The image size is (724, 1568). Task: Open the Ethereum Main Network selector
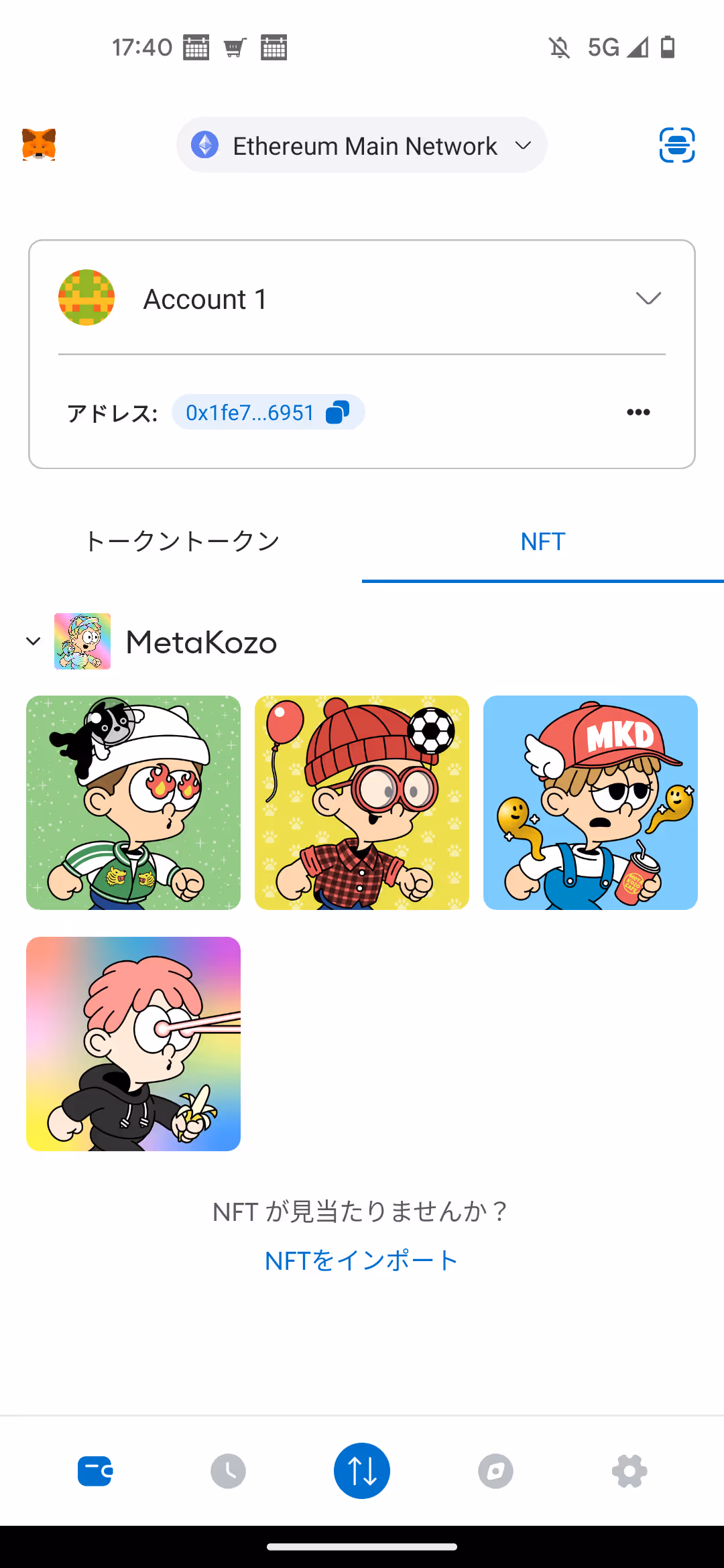pyautogui.click(x=362, y=145)
